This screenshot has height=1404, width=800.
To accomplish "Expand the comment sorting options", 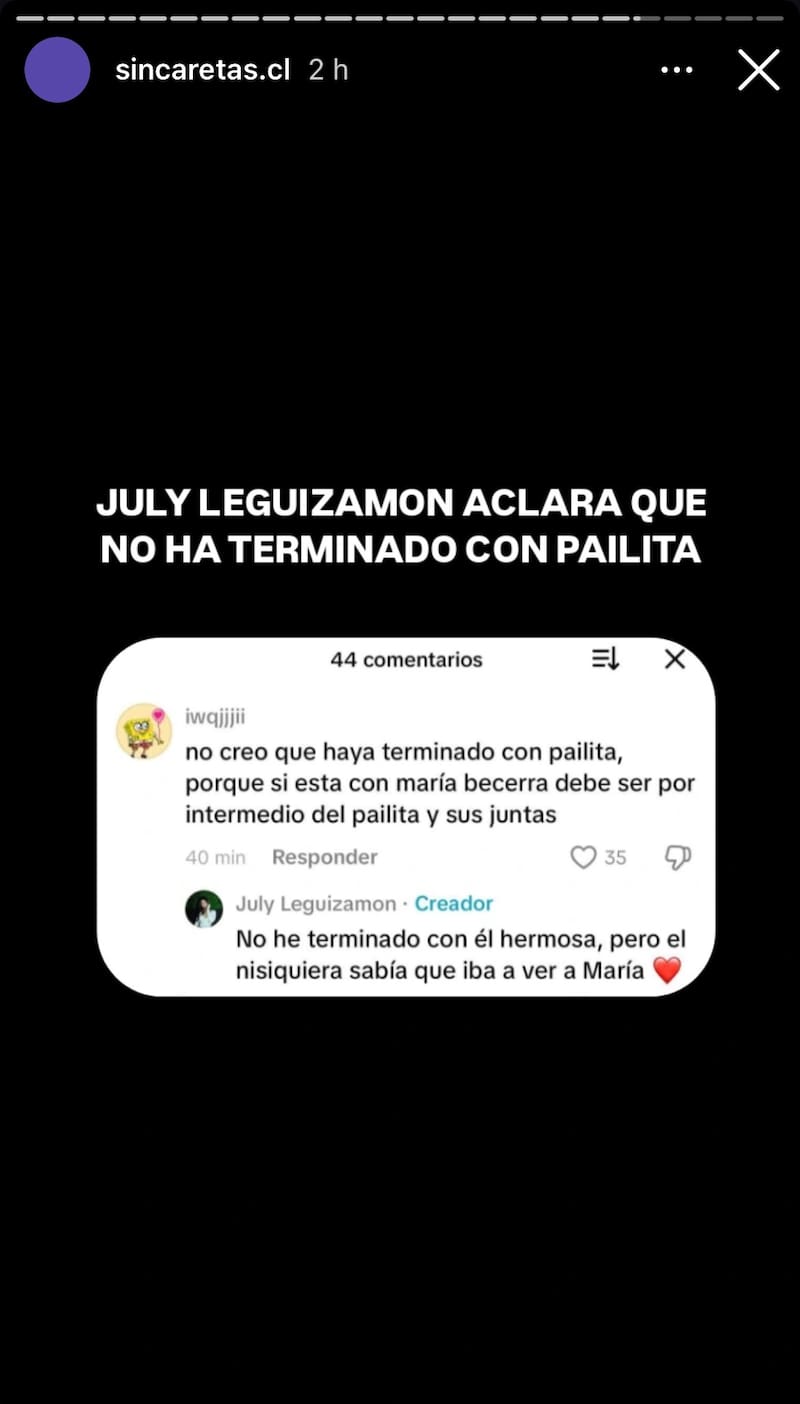I will (x=604, y=659).
